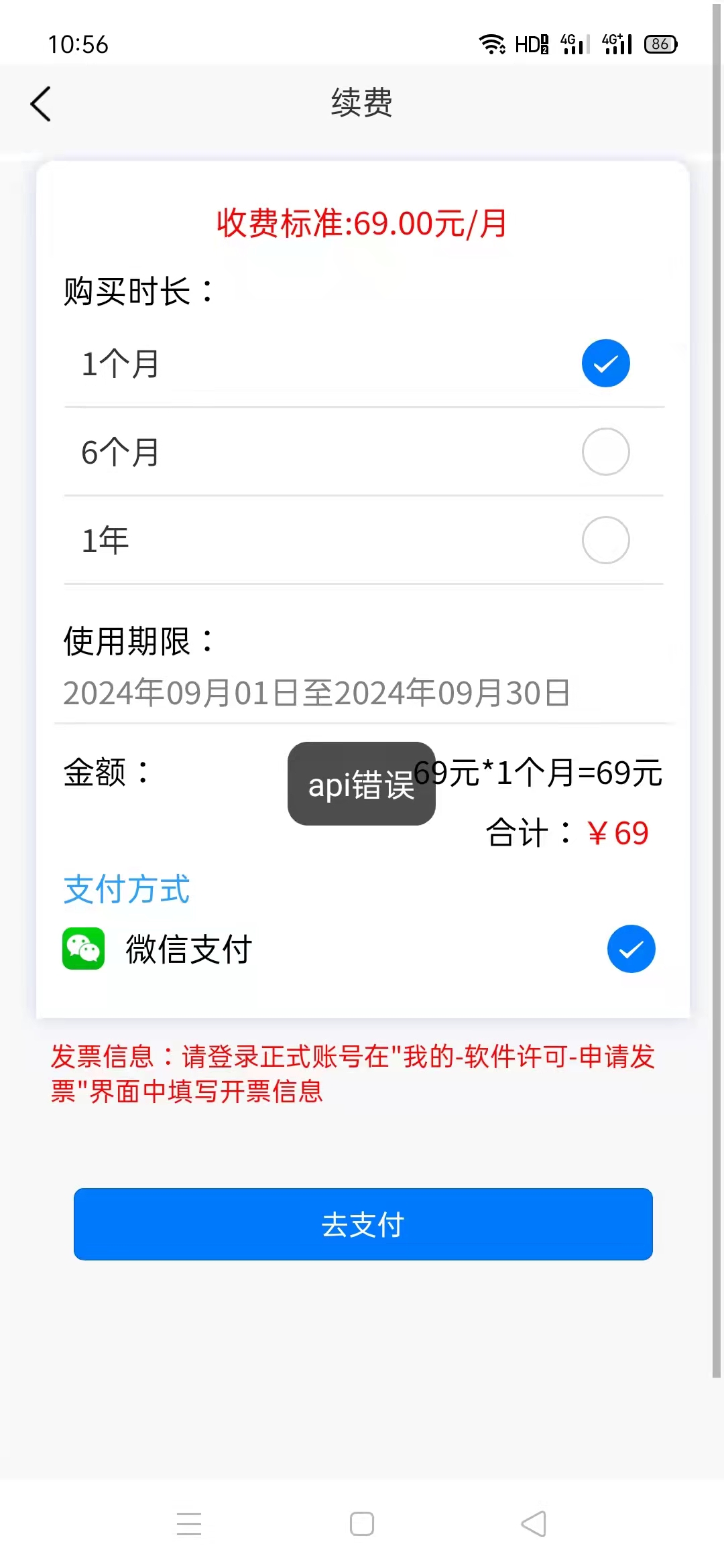The height and width of the screenshot is (1568, 724).
Task: Go back from the 续费 page
Action: coord(41,104)
